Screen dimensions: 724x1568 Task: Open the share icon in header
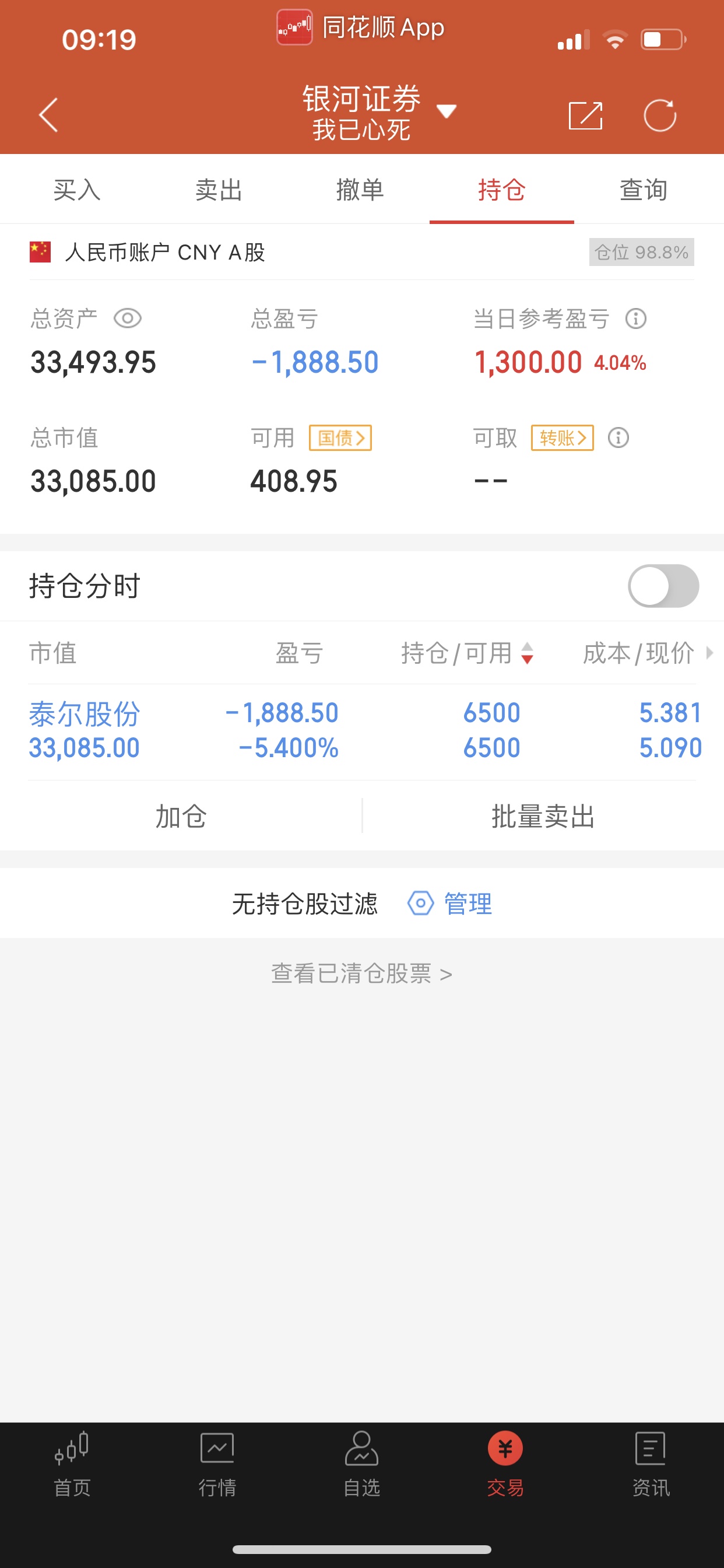[585, 115]
